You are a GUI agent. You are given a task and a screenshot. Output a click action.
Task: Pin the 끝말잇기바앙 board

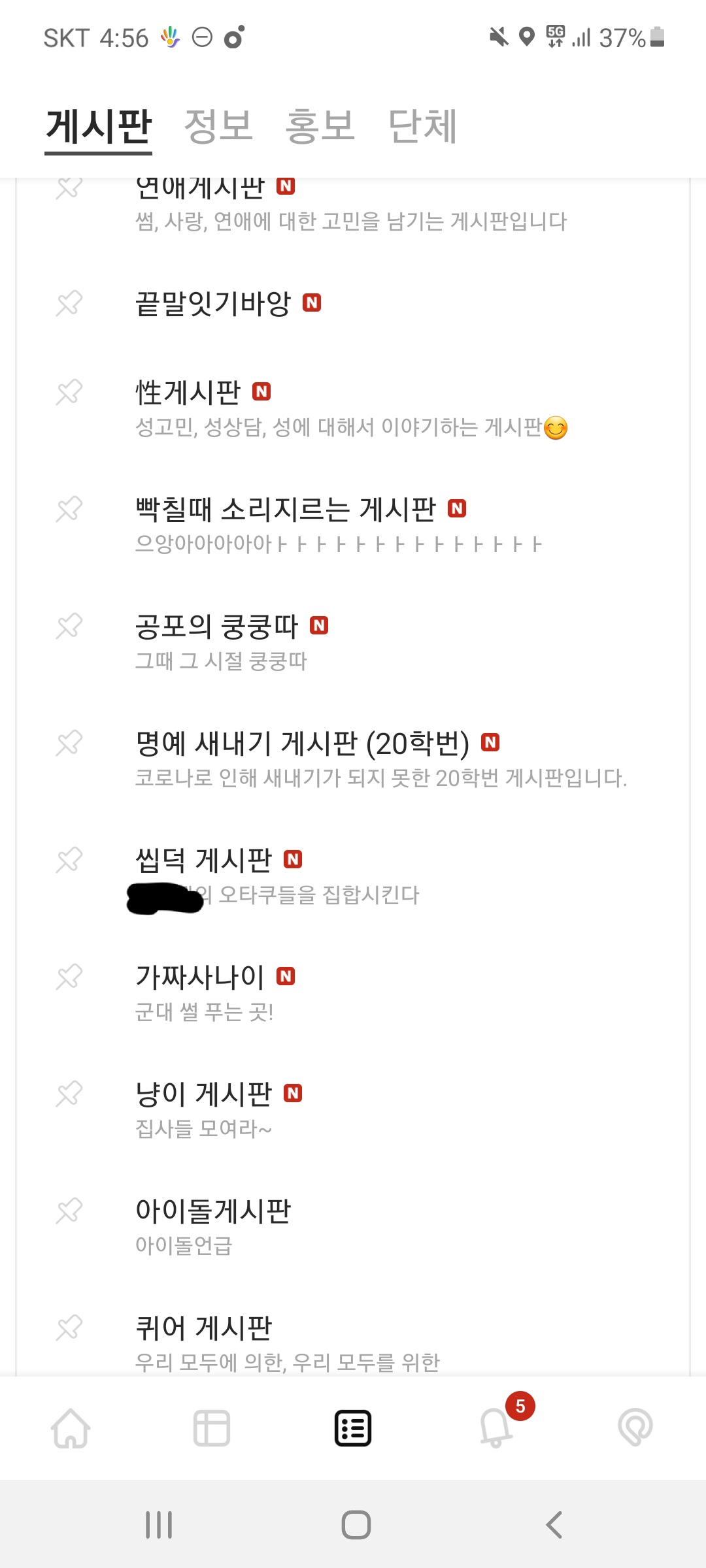[69, 304]
